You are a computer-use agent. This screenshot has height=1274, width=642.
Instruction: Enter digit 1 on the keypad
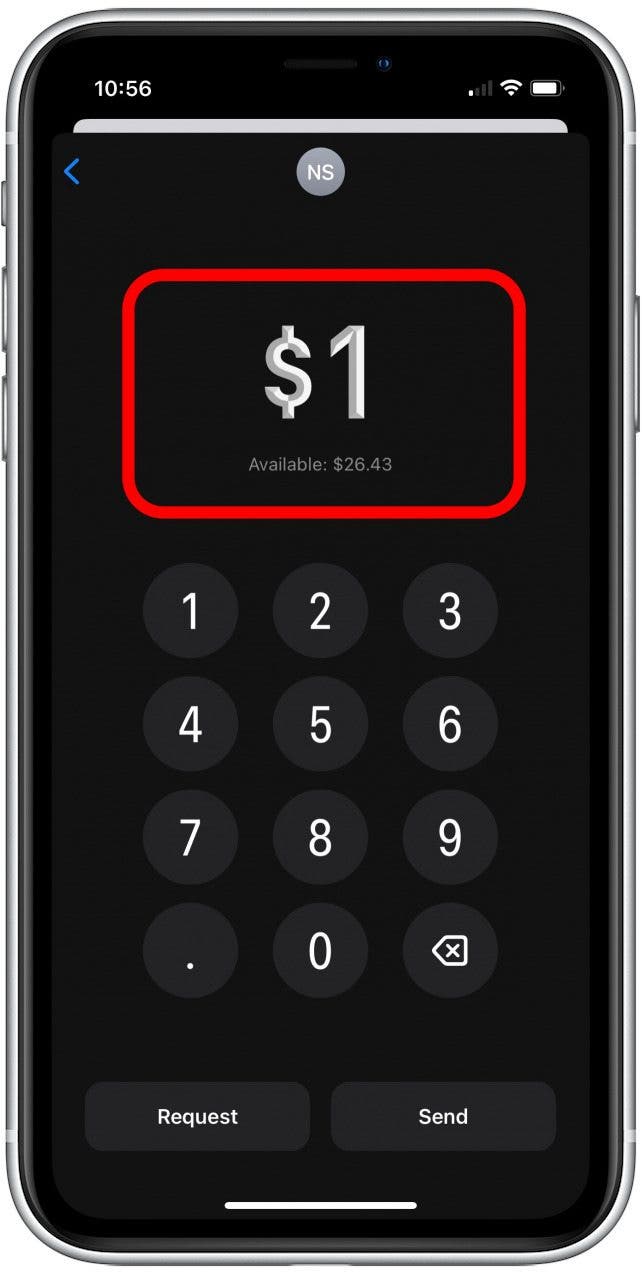pos(190,611)
